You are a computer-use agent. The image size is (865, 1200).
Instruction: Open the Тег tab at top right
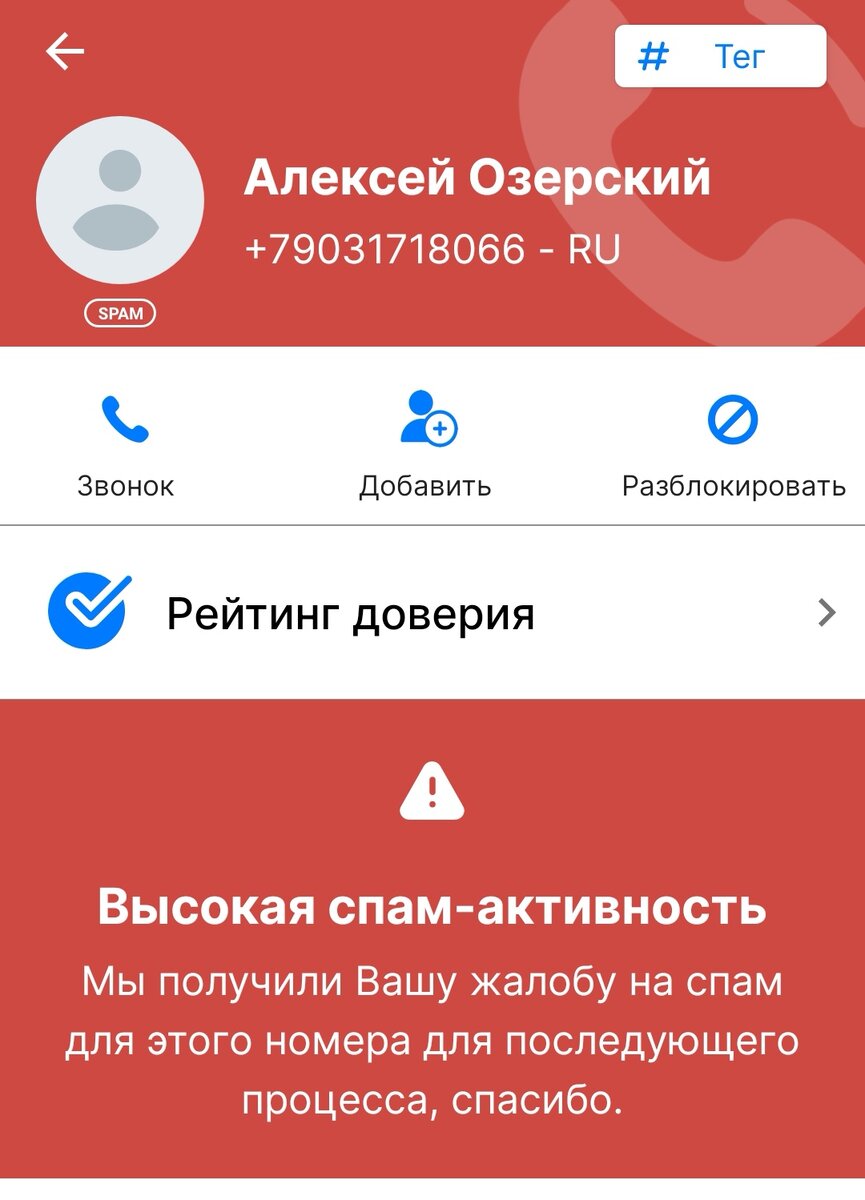point(718,56)
